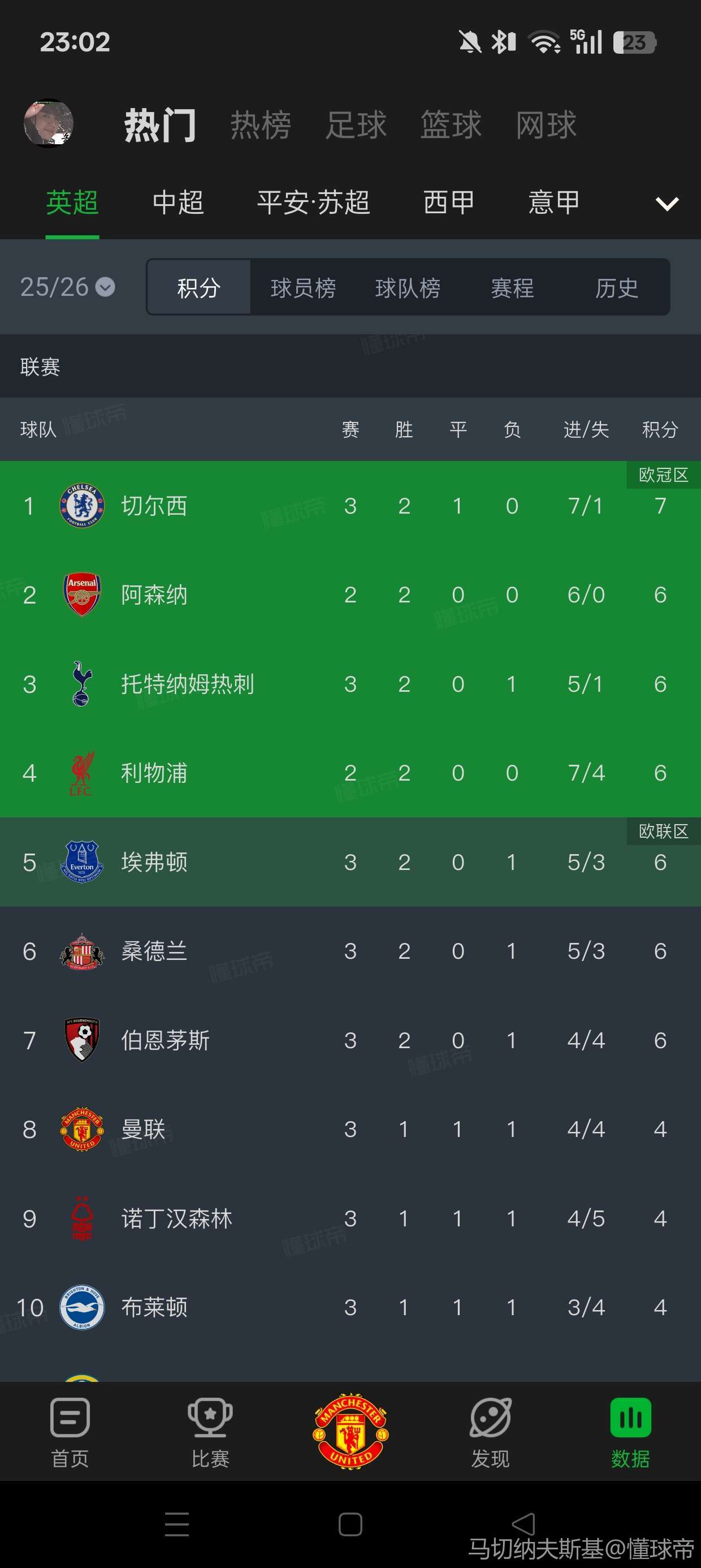This screenshot has height=1568, width=701.
Task: Expand the league list chevron
Action: [667, 204]
